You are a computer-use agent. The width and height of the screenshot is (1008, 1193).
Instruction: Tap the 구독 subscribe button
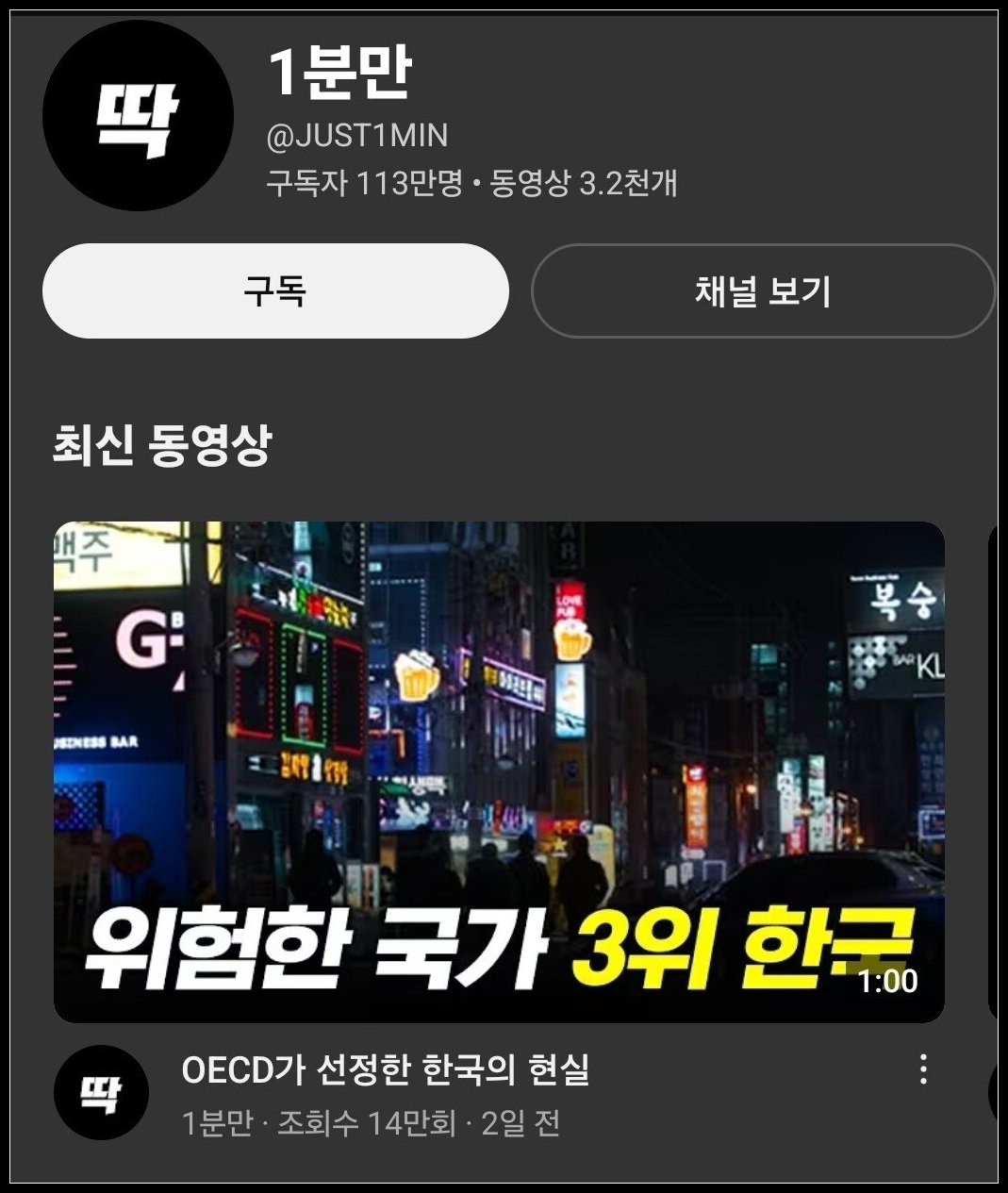[x=275, y=291]
